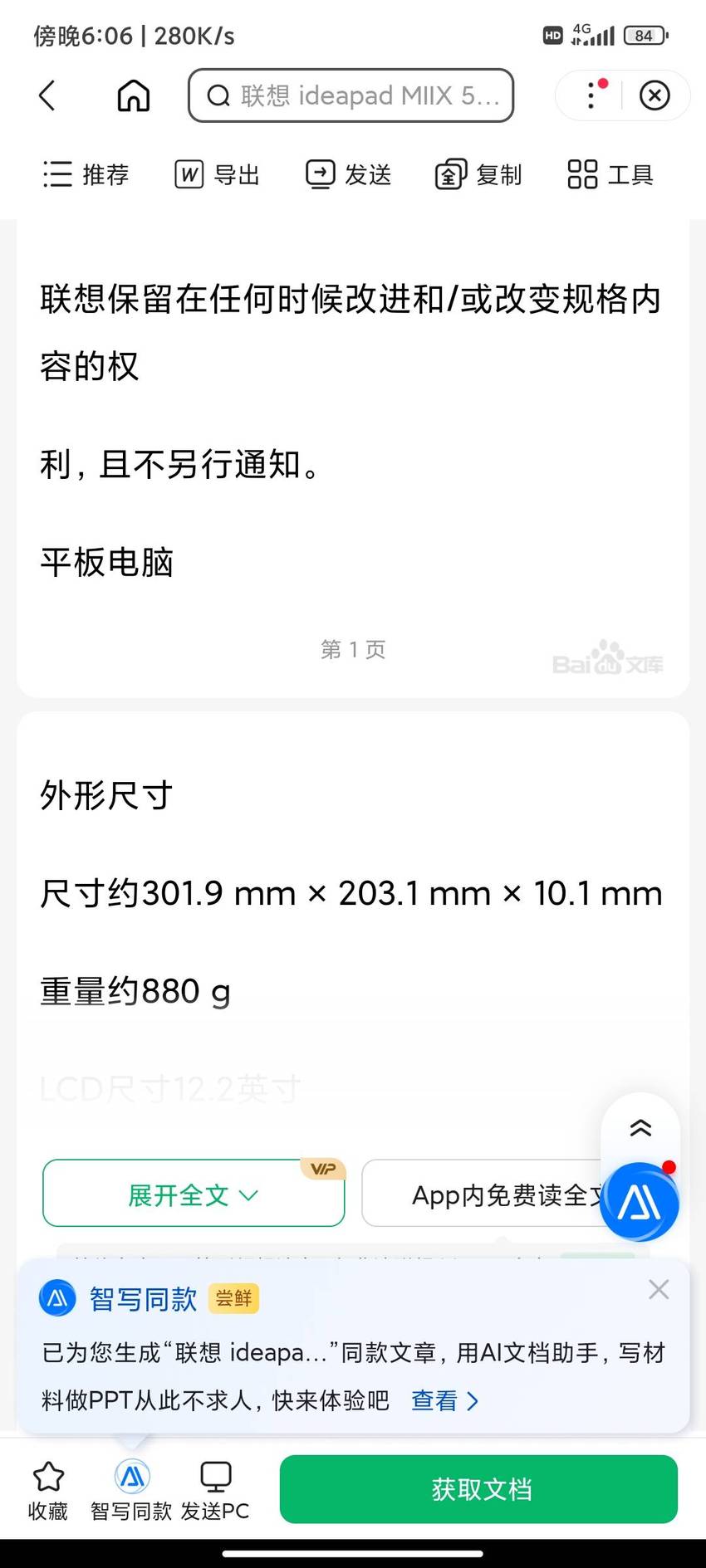
Task: Dismiss the 智写同款 popup
Action: click(x=659, y=1289)
